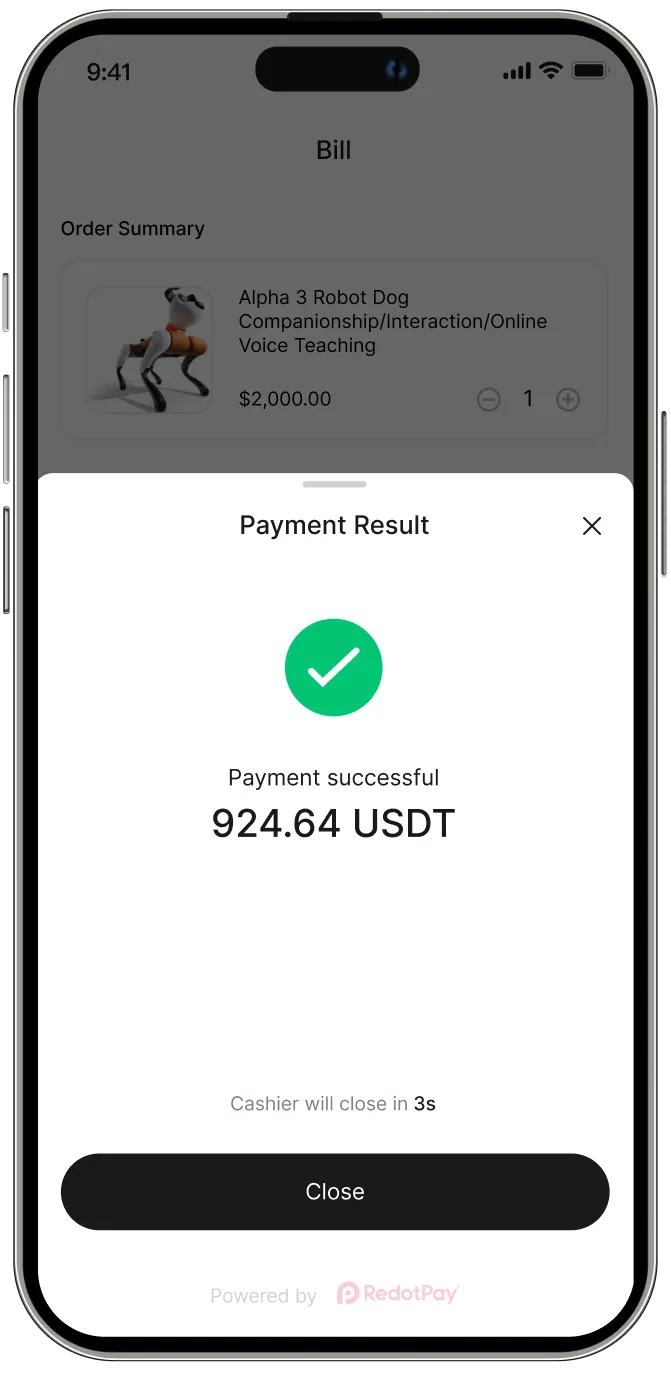
Task: Dismiss Payment Result with the X icon
Action: [592, 526]
